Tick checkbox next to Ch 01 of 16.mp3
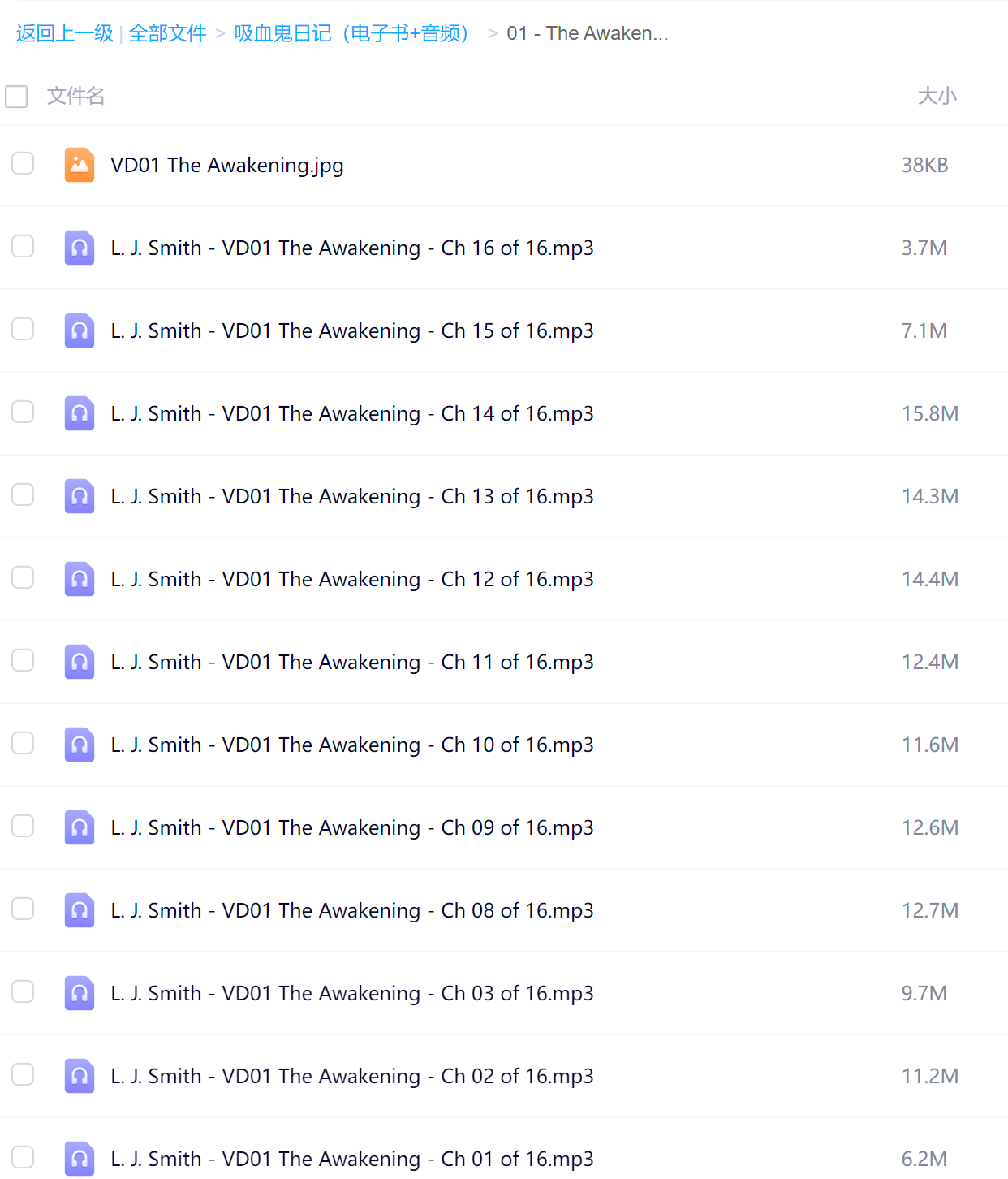 23,1157
